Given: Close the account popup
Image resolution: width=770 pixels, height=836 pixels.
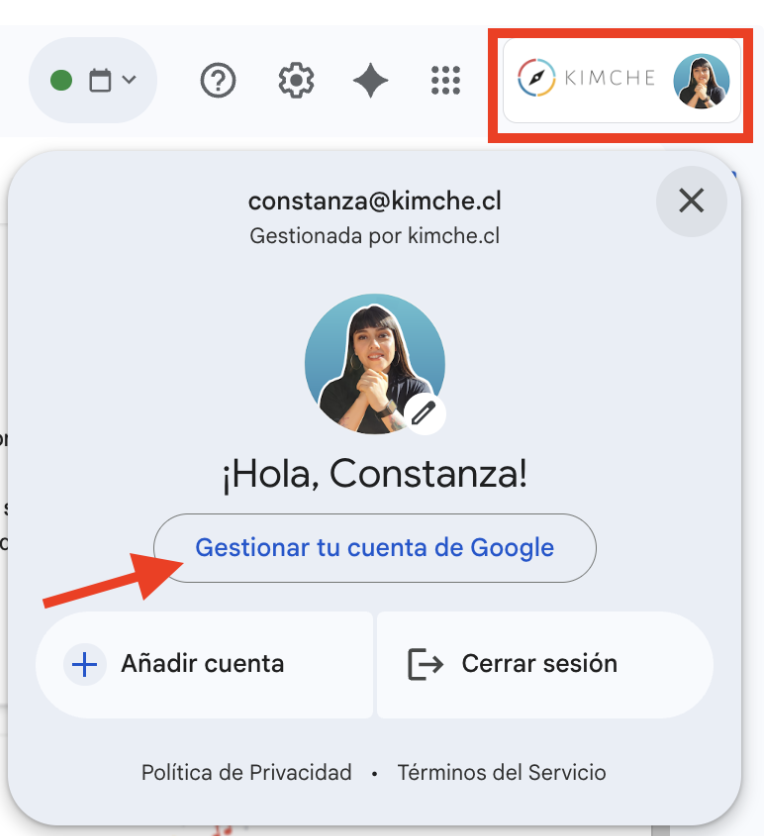Looking at the screenshot, I should (x=691, y=201).
